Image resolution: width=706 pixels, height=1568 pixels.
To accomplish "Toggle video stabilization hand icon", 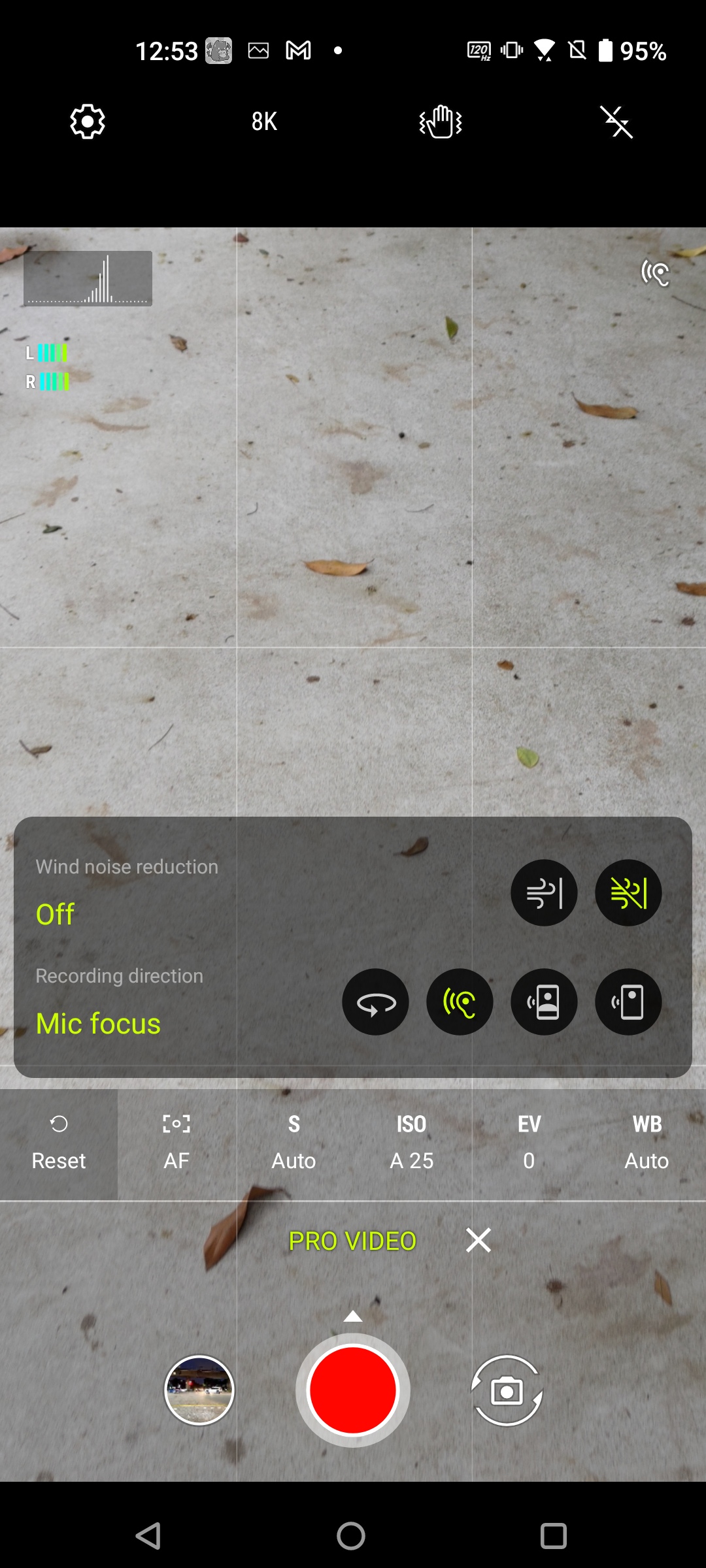I will (441, 122).
